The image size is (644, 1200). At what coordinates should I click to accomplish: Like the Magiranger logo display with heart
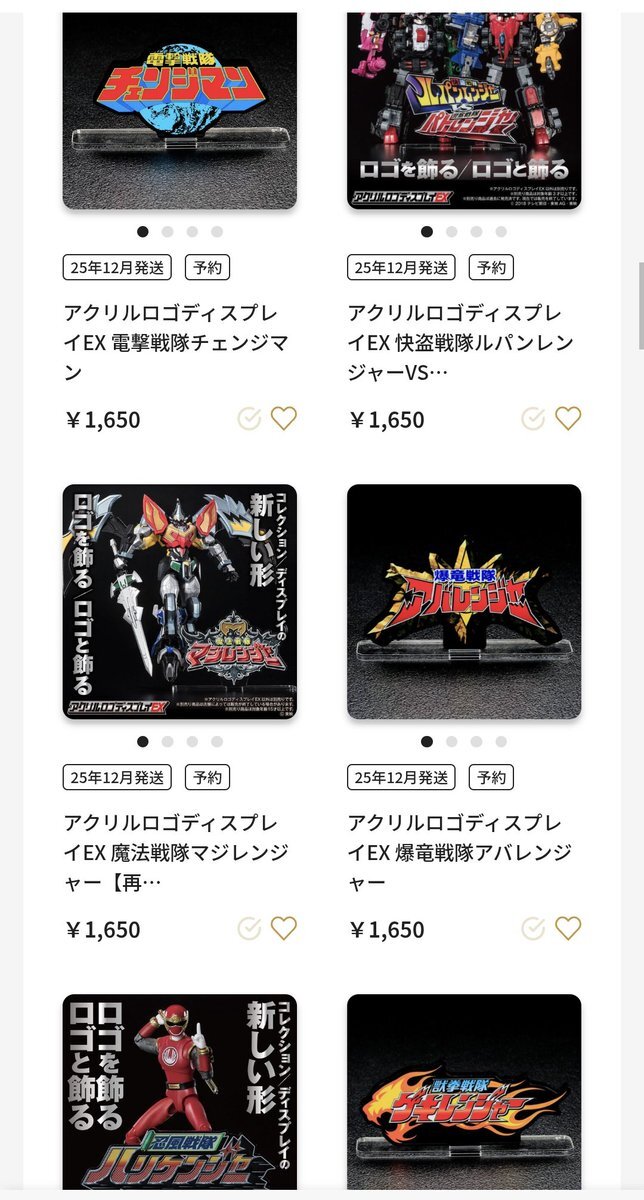284,929
